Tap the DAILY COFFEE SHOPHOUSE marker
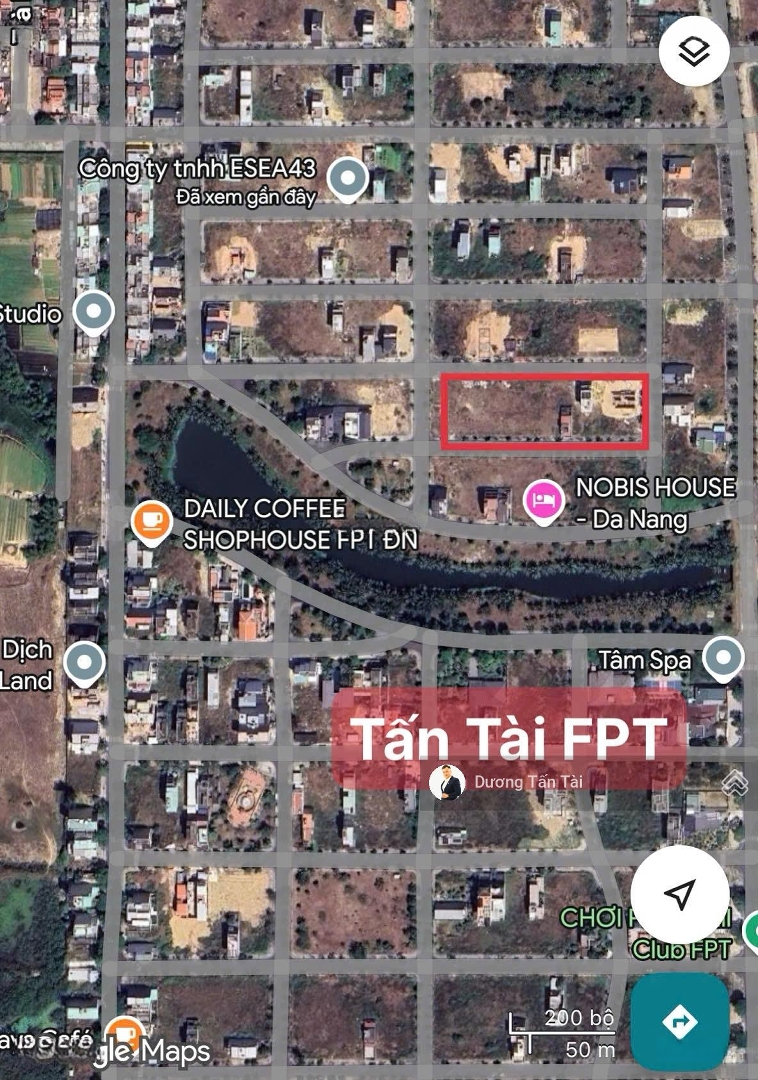This screenshot has width=758, height=1080. [x=151, y=521]
